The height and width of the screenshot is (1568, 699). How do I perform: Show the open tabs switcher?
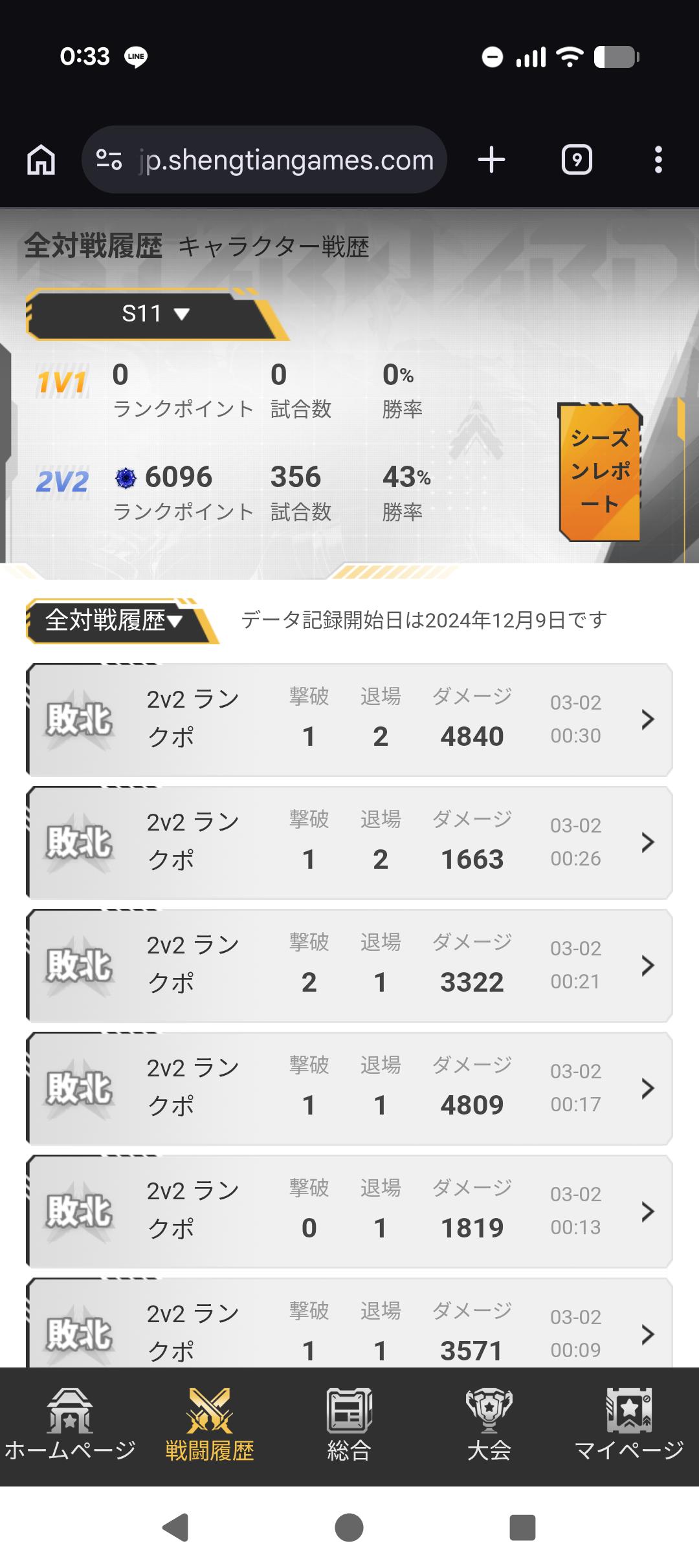pyautogui.click(x=576, y=160)
